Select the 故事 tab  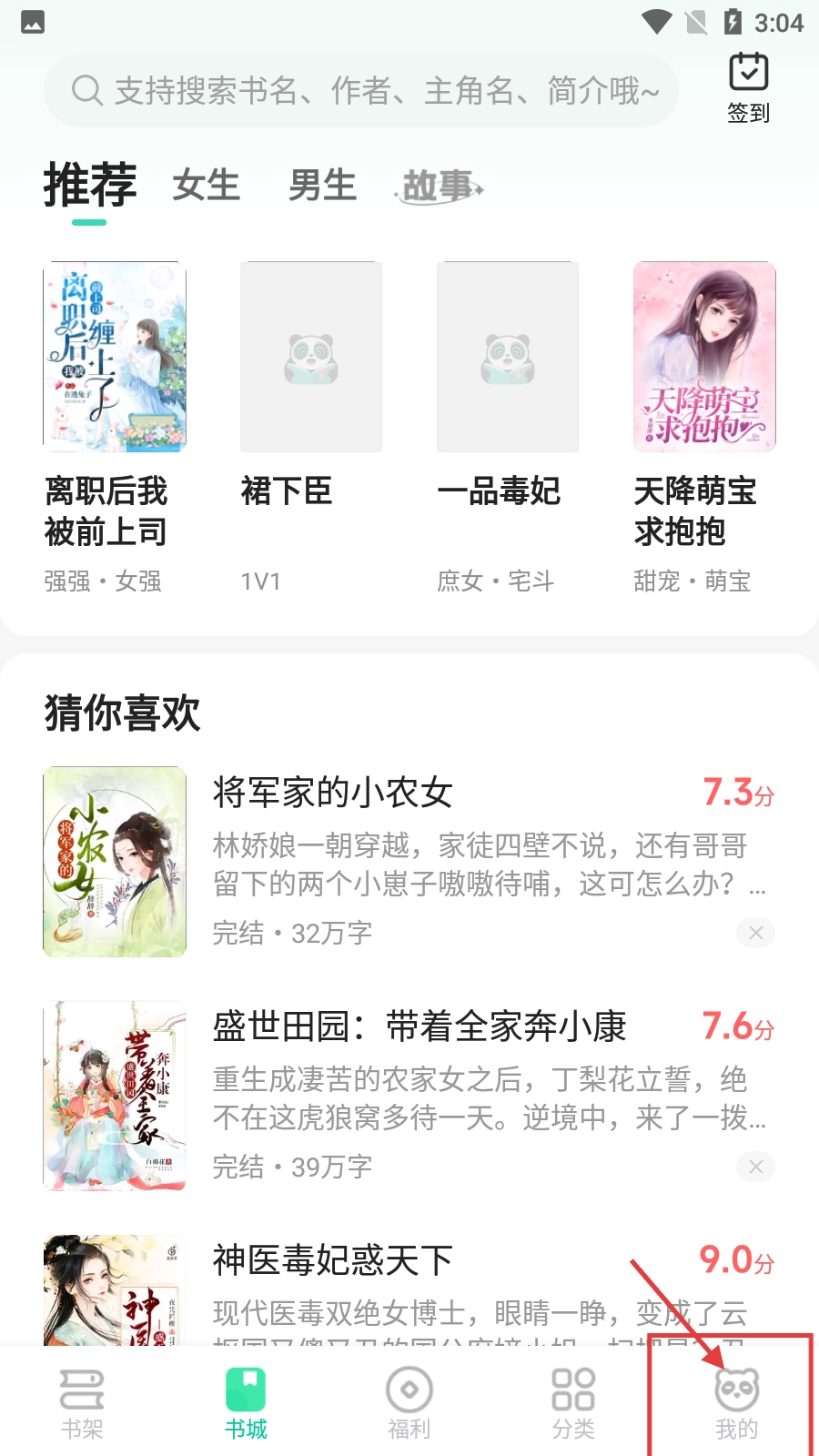pyautogui.click(x=440, y=187)
